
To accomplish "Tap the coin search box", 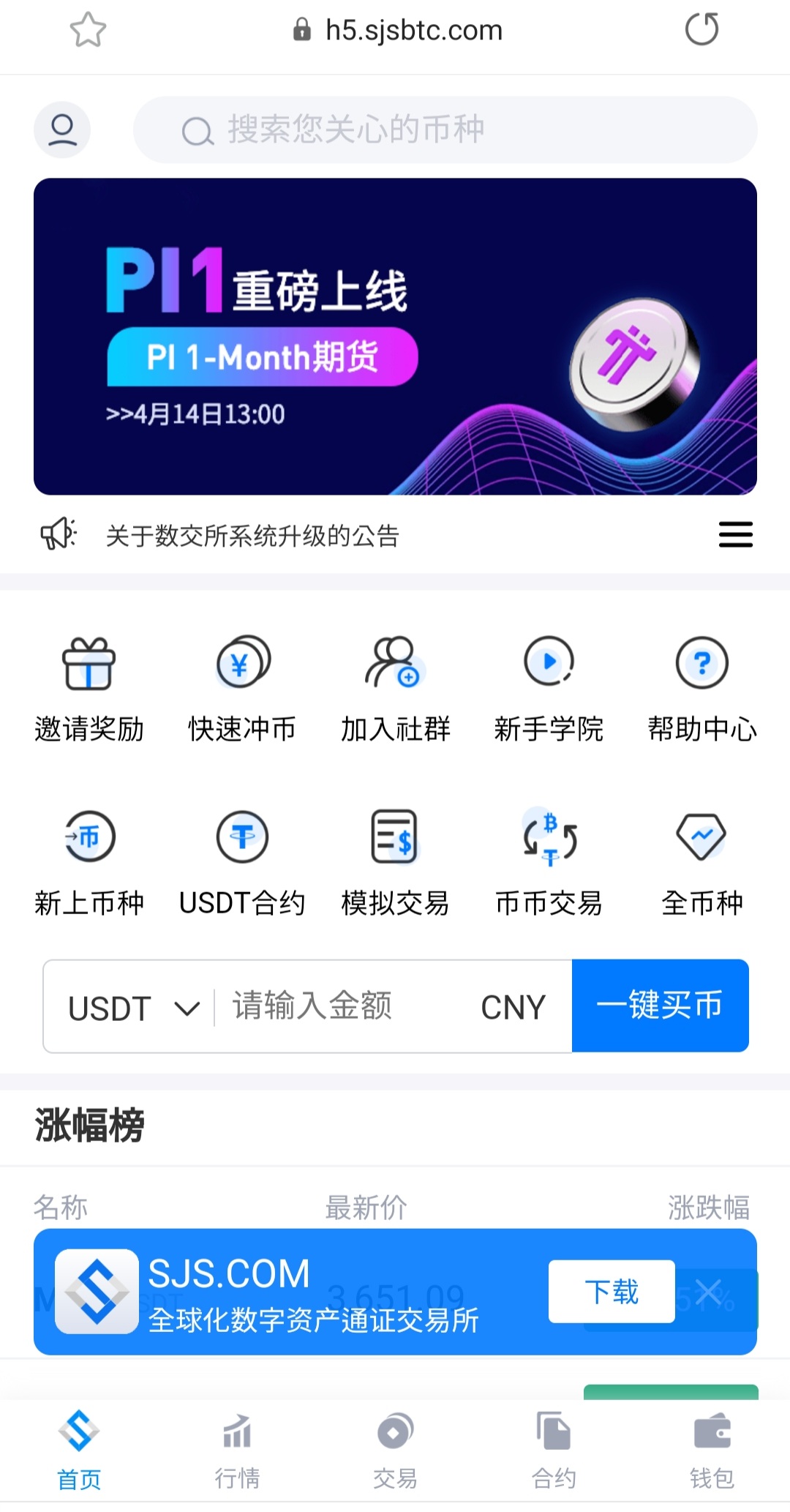I will pos(445,130).
